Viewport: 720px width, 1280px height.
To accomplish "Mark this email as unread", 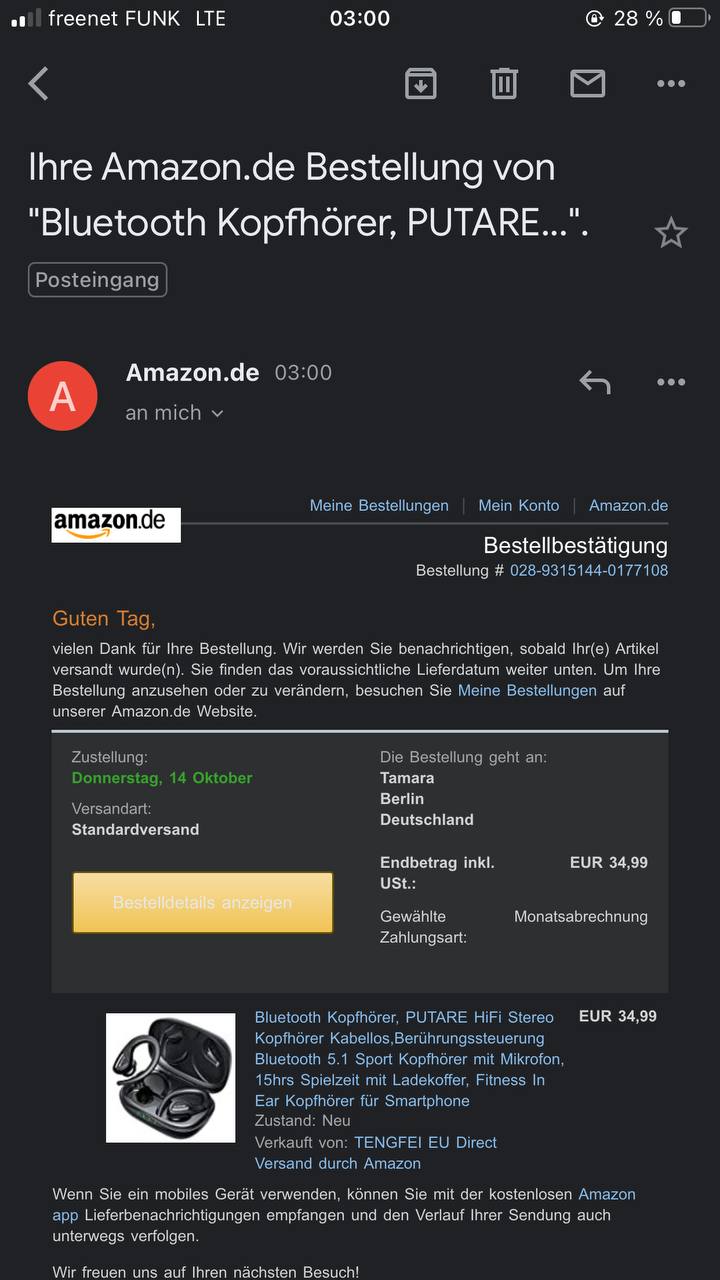I will pos(587,84).
